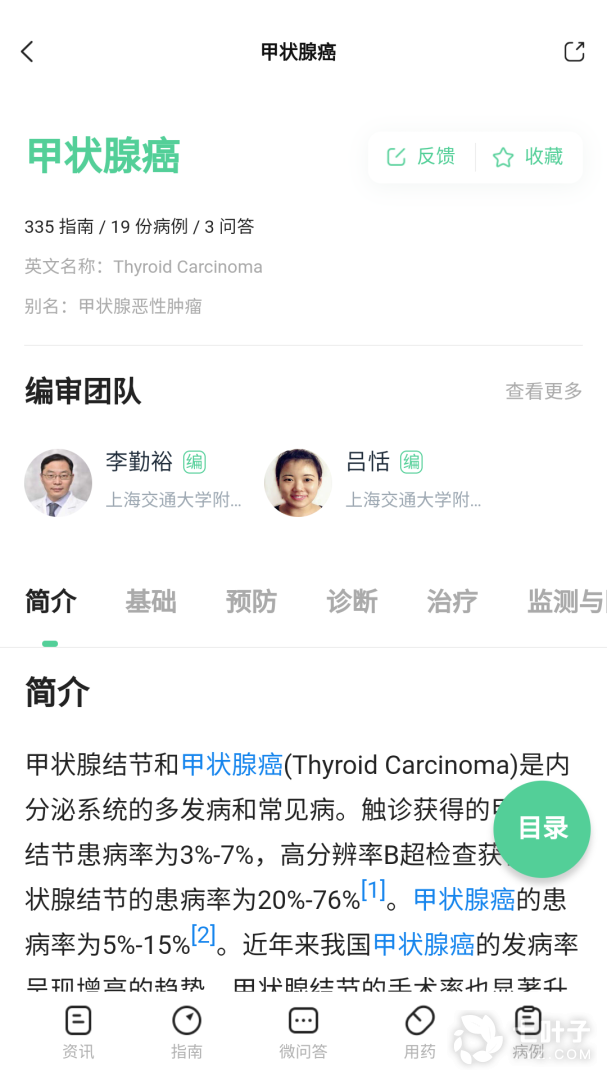Open the 微问答 bottom tab
Image resolution: width=607 pixels, height=1080 pixels.
click(303, 1031)
